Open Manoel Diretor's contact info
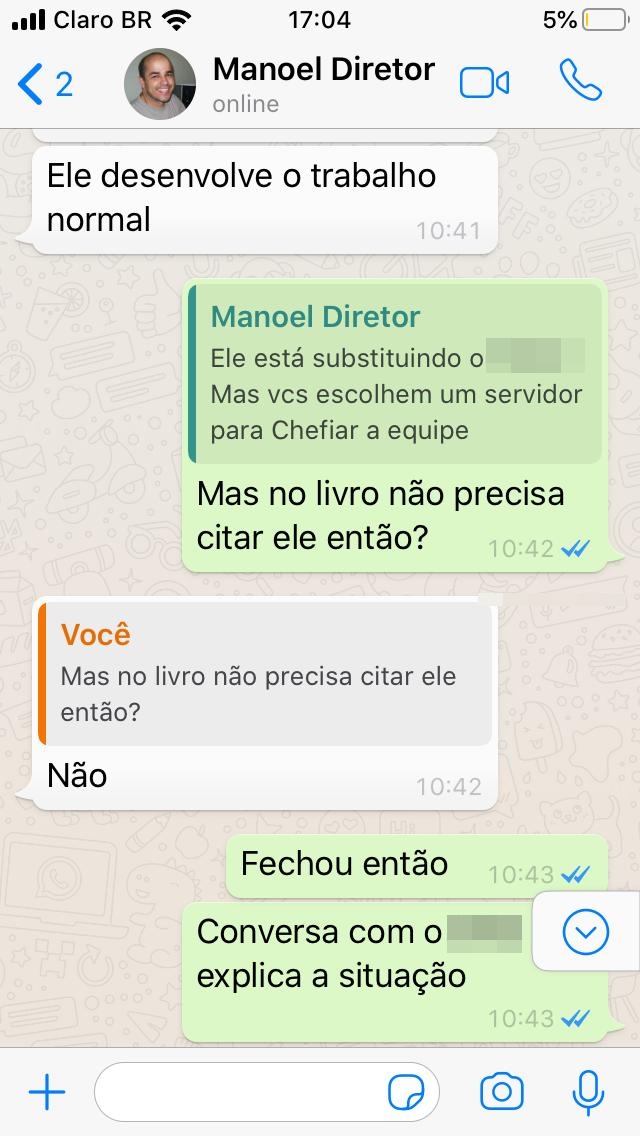The height and width of the screenshot is (1136, 640). click(x=323, y=83)
